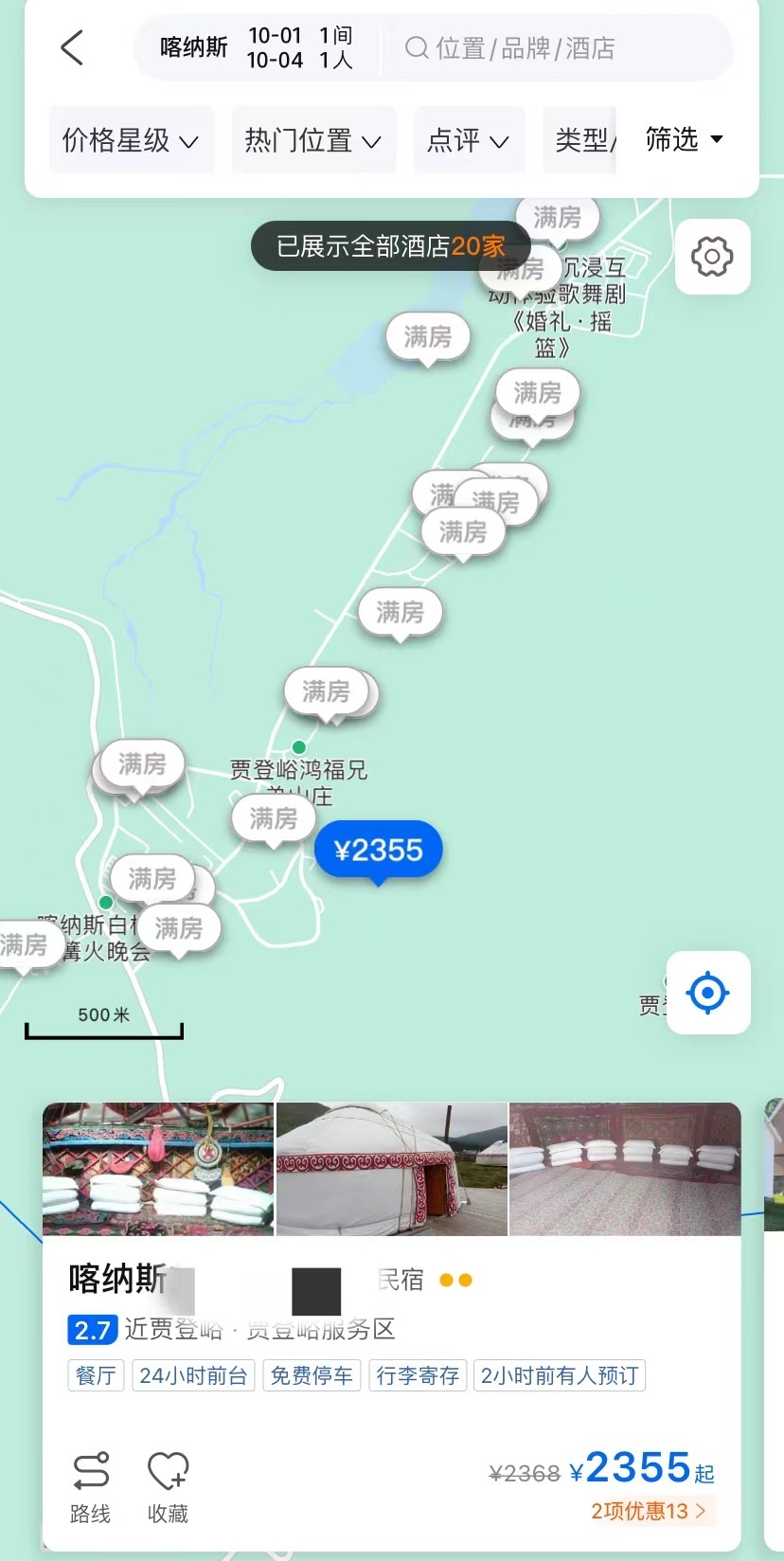Tap the 贾登峪鸿福兄弟山庄 map point
Screen dimensions: 784x1561
[299, 747]
